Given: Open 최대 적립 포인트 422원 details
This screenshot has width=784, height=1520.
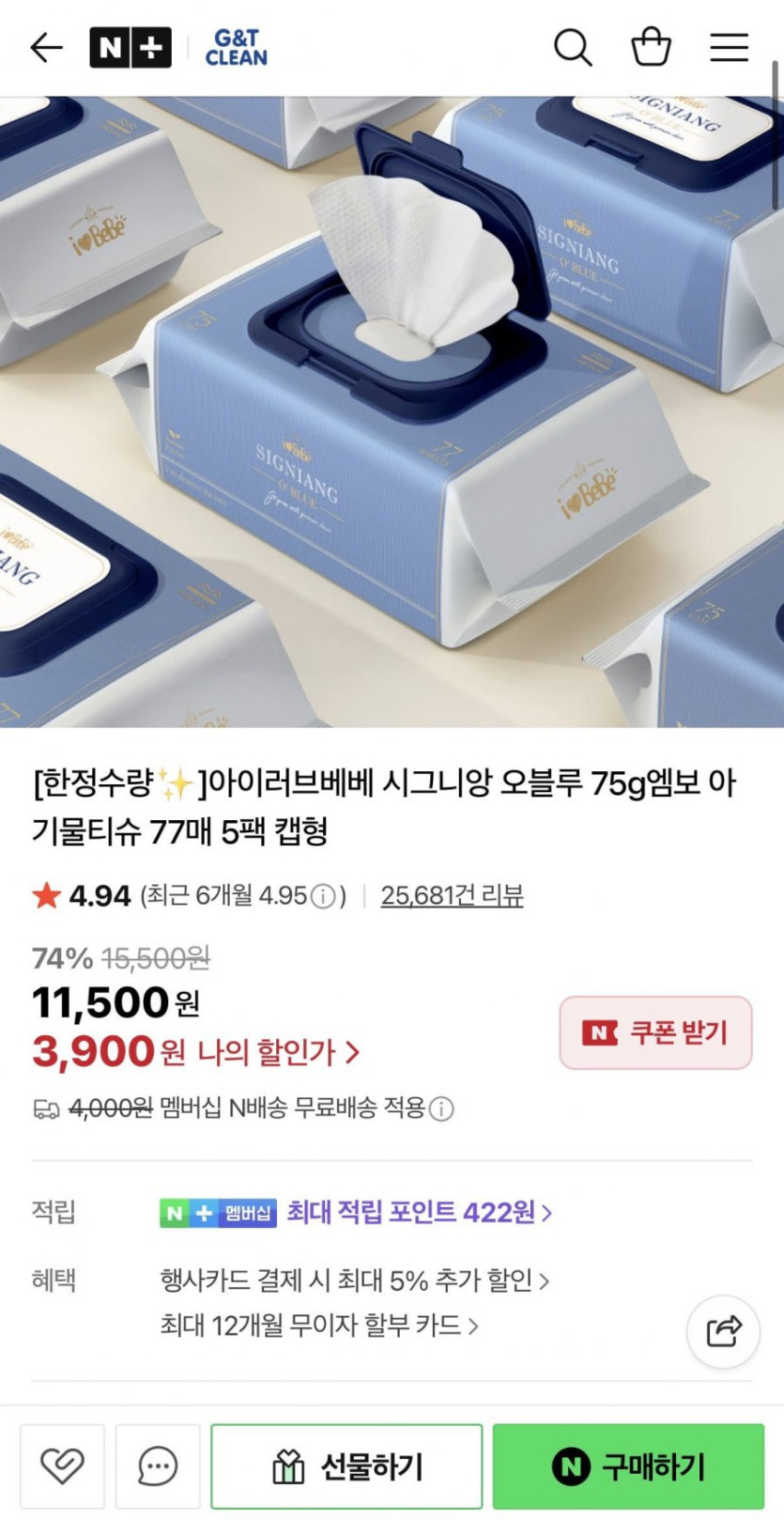Looking at the screenshot, I should click(419, 1212).
